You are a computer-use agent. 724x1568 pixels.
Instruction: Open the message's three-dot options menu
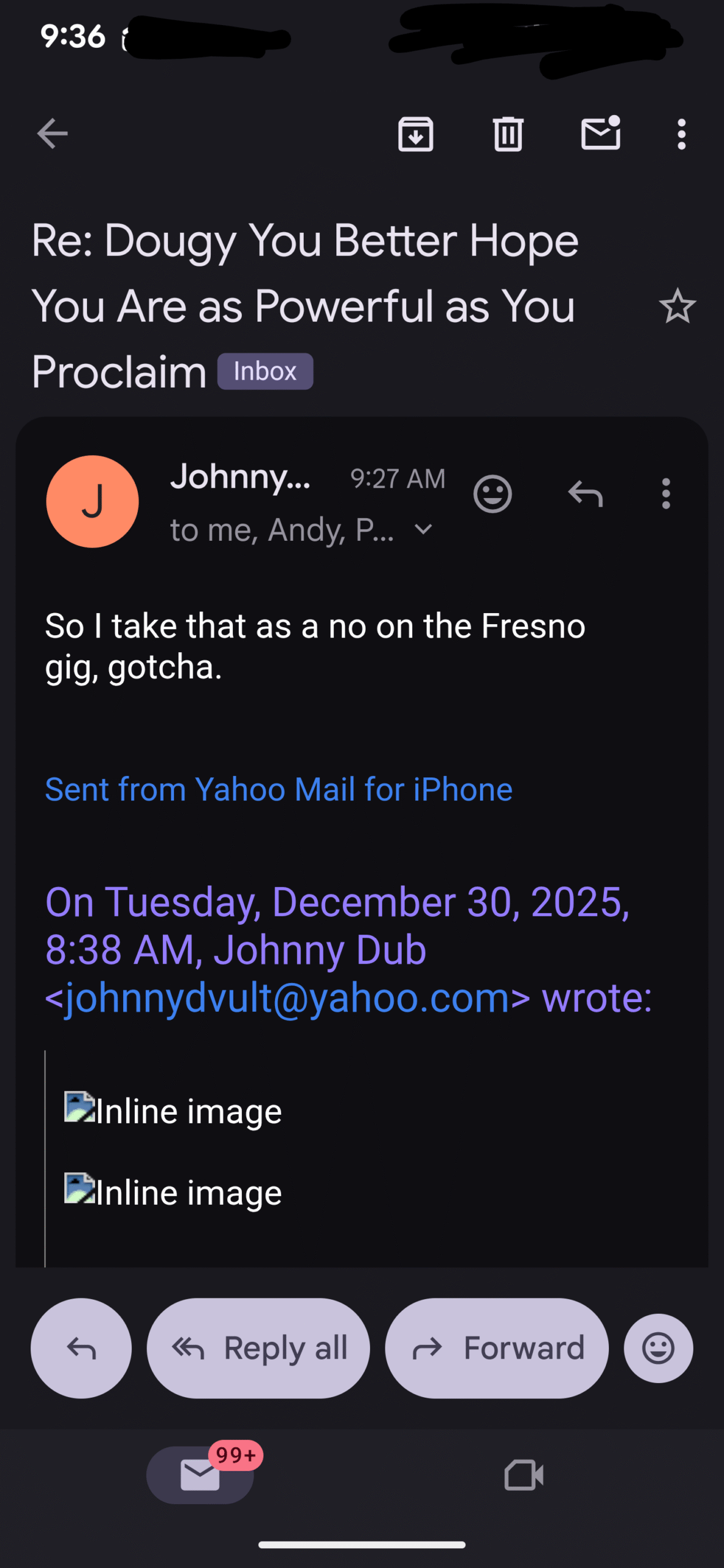666,494
